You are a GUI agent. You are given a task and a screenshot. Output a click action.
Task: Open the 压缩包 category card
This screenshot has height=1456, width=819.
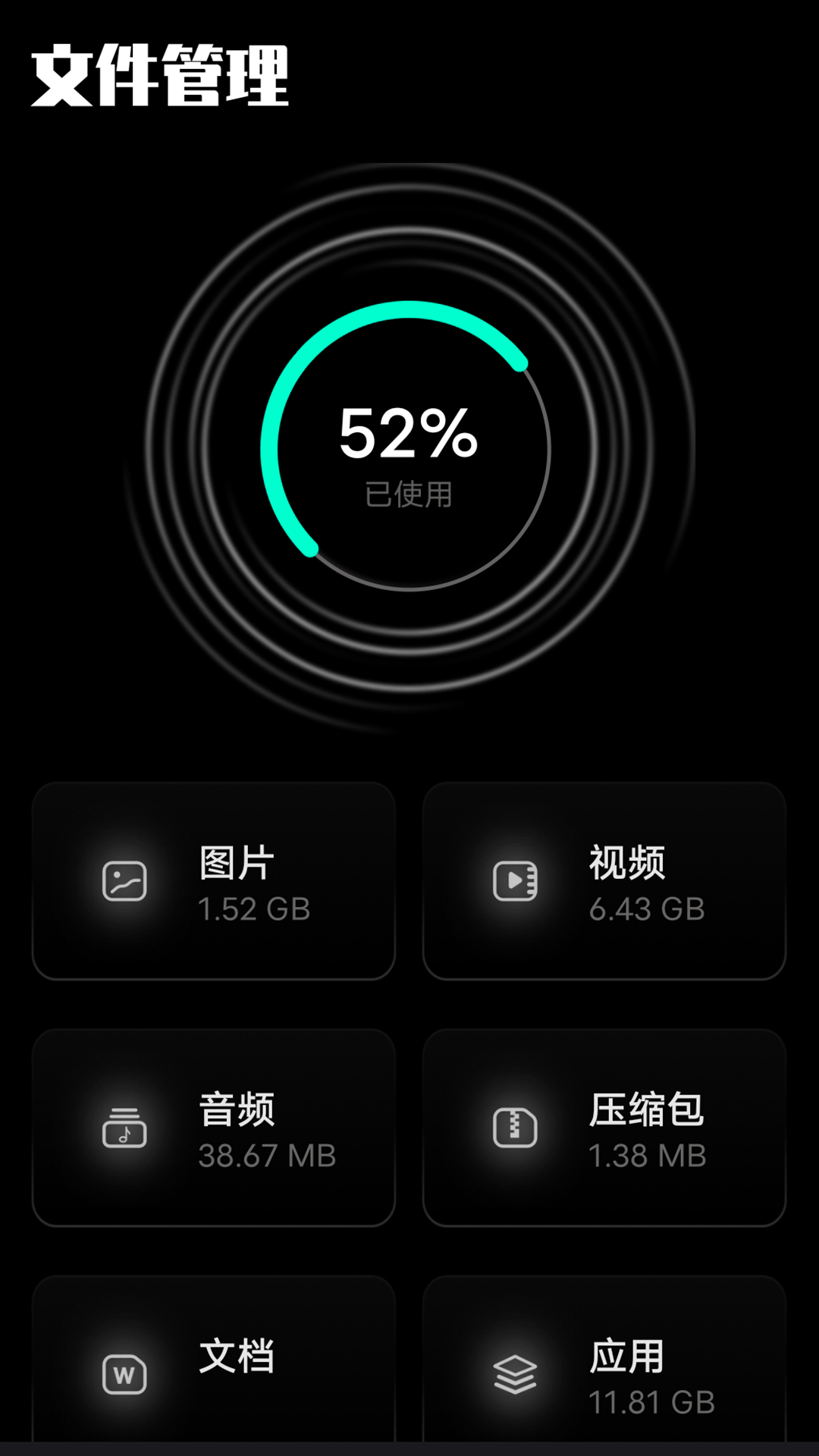coord(604,1128)
